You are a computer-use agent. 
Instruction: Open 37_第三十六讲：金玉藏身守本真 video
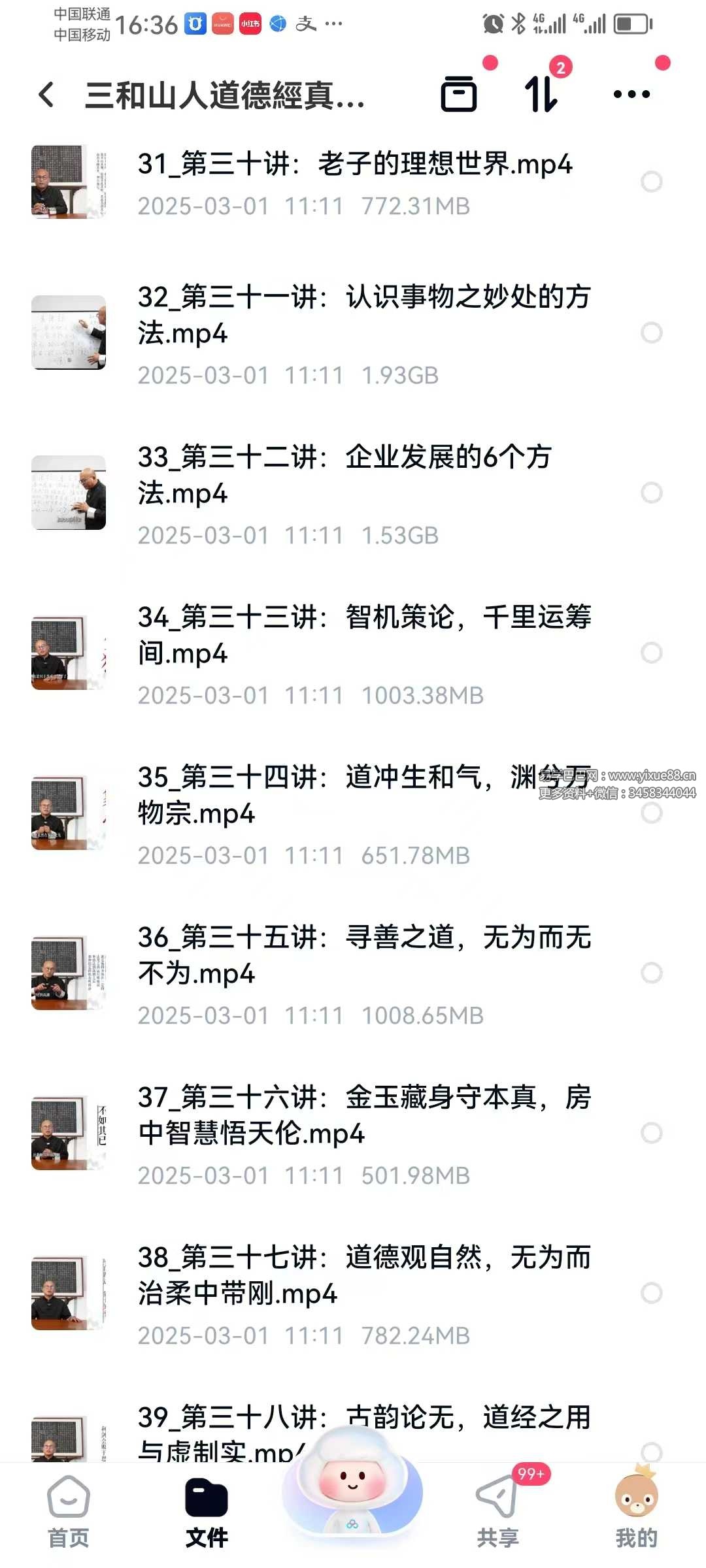tap(364, 1115)
